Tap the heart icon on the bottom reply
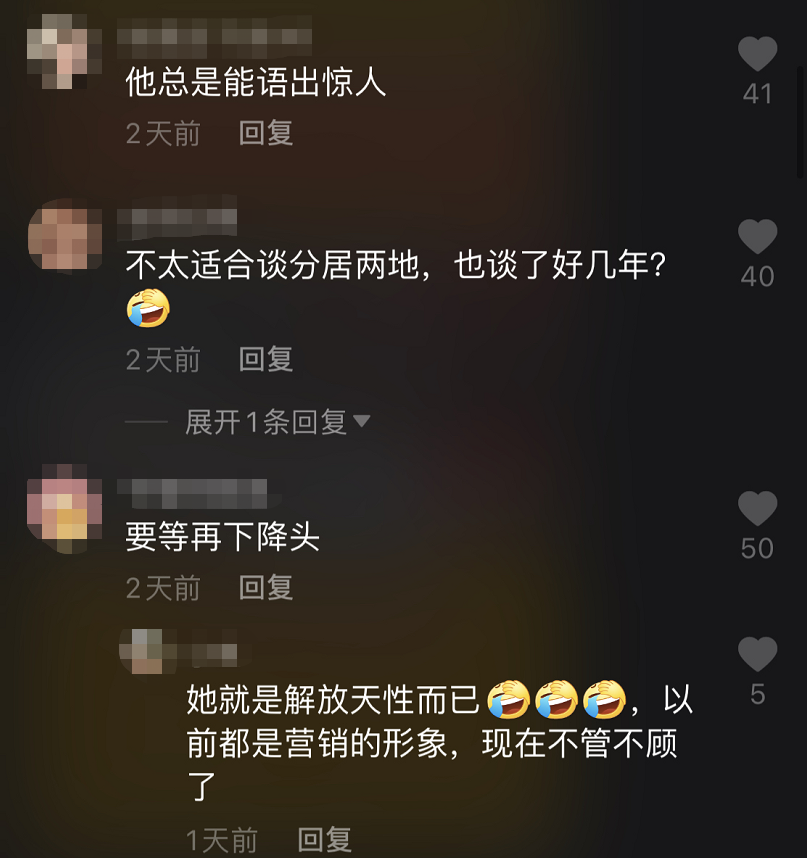 (x=757, y=655)
